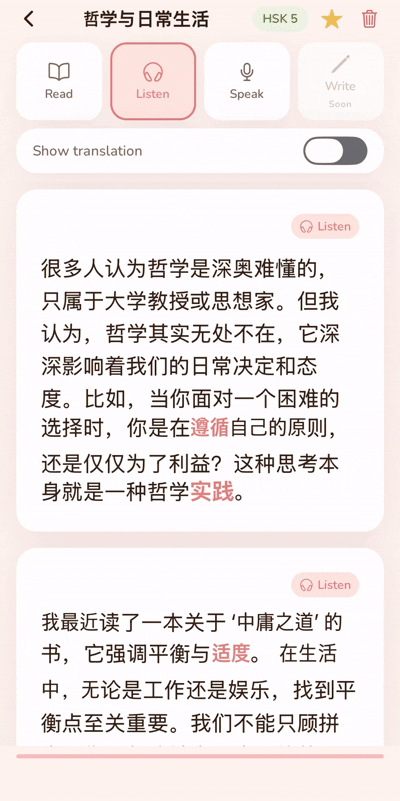This screenshot has width=400, height=801.
Task: Delete this lesson with the trash icon
Action: [369, 19]
